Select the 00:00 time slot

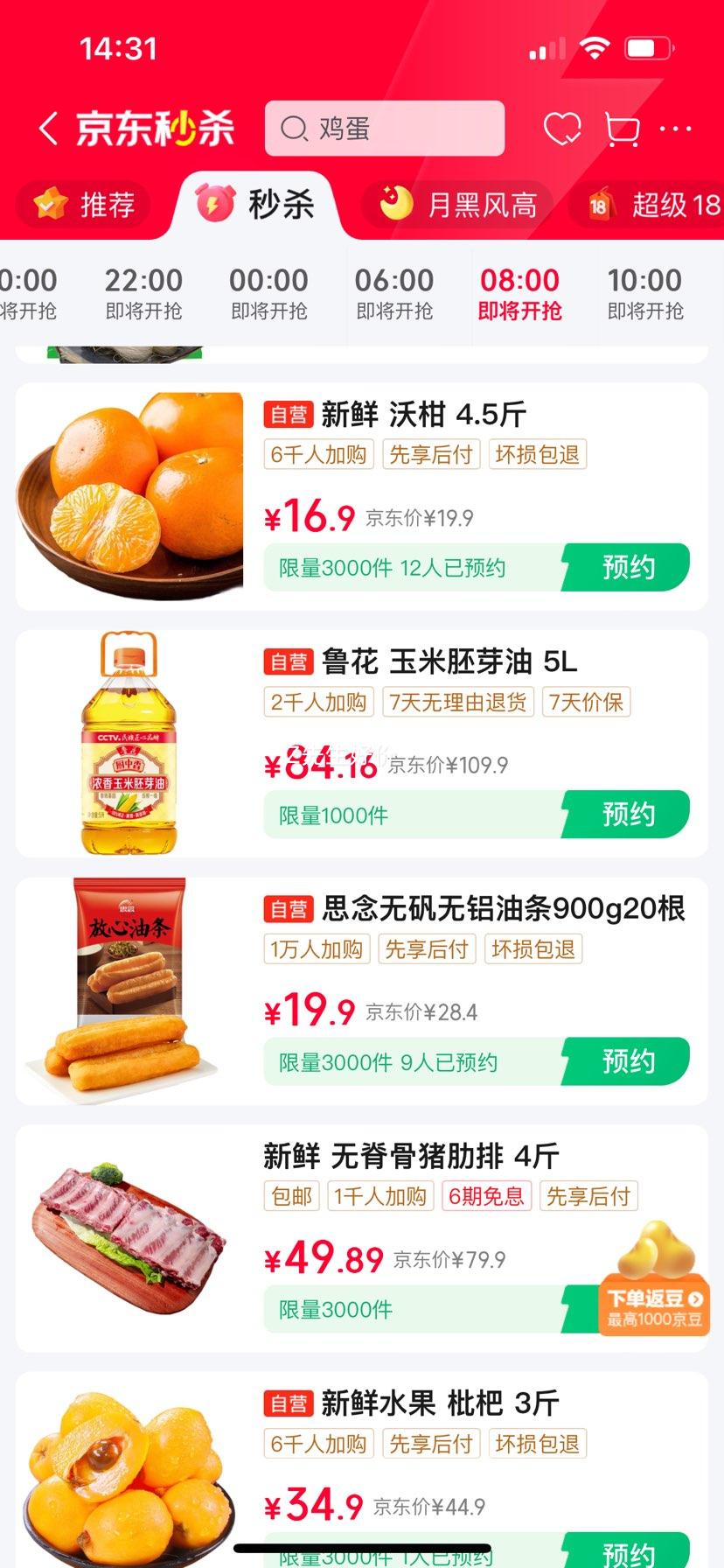point(268,293)
